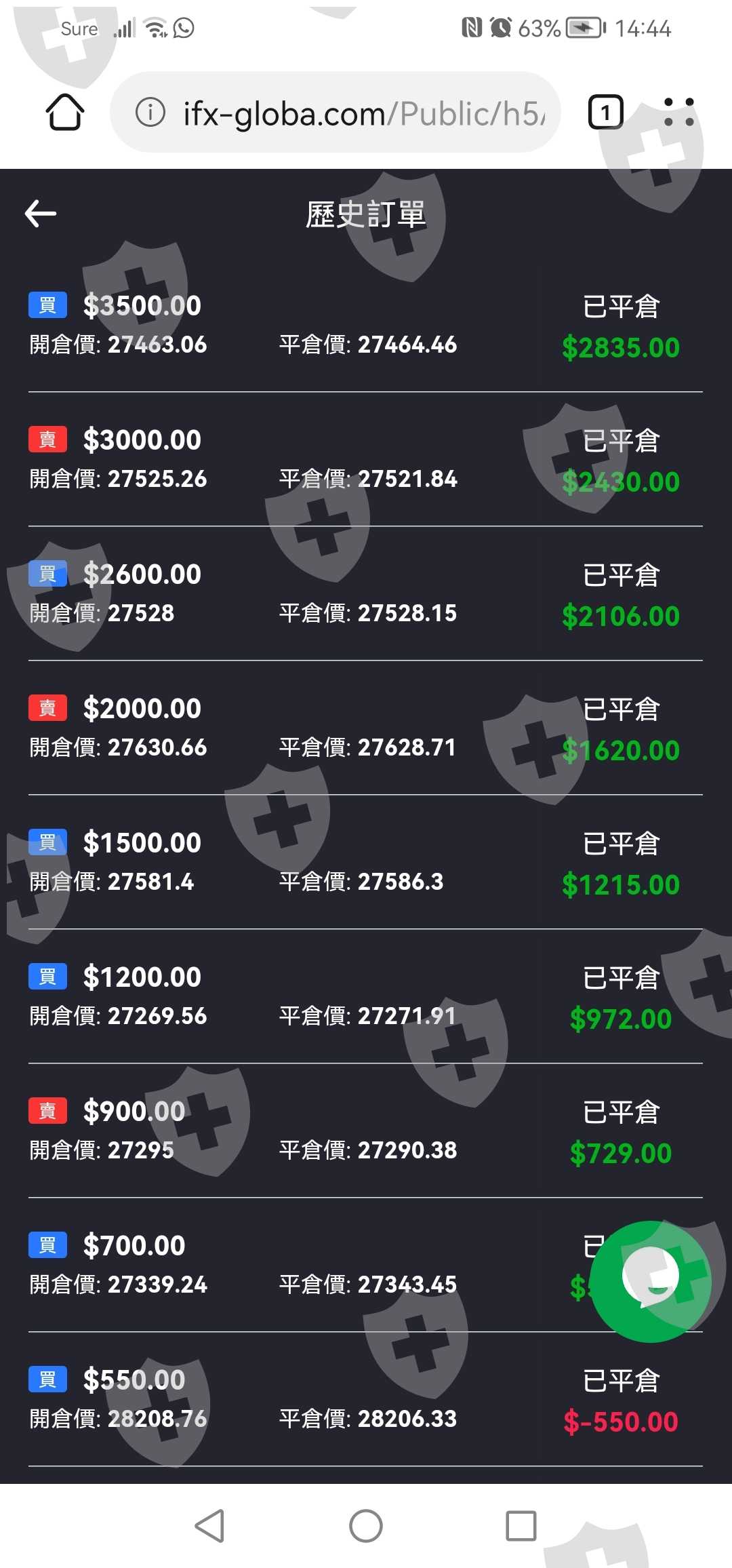Open the browser tab switcher
732x1568 pixels.
click(x=605, y=113)
